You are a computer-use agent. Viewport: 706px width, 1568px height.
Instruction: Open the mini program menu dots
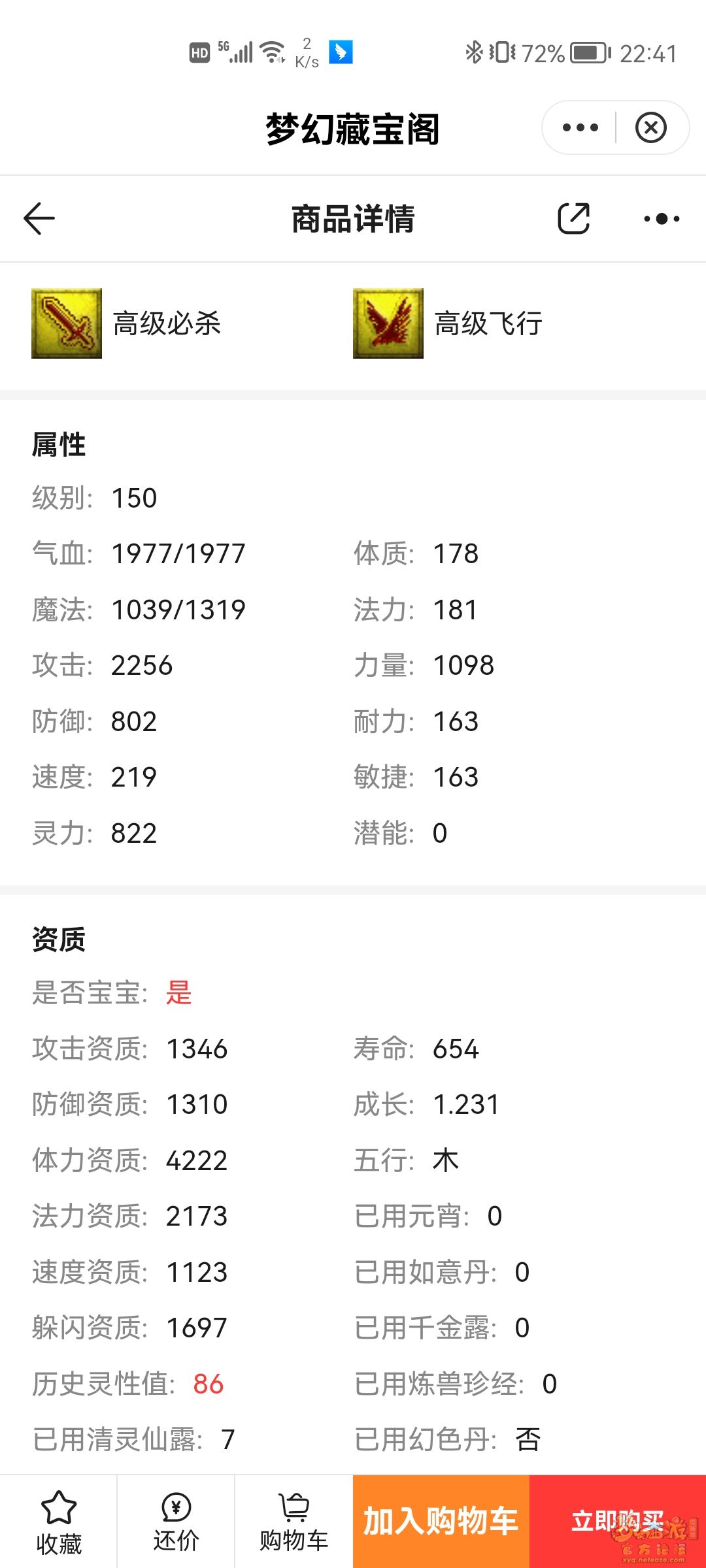(x=580, y=127)
